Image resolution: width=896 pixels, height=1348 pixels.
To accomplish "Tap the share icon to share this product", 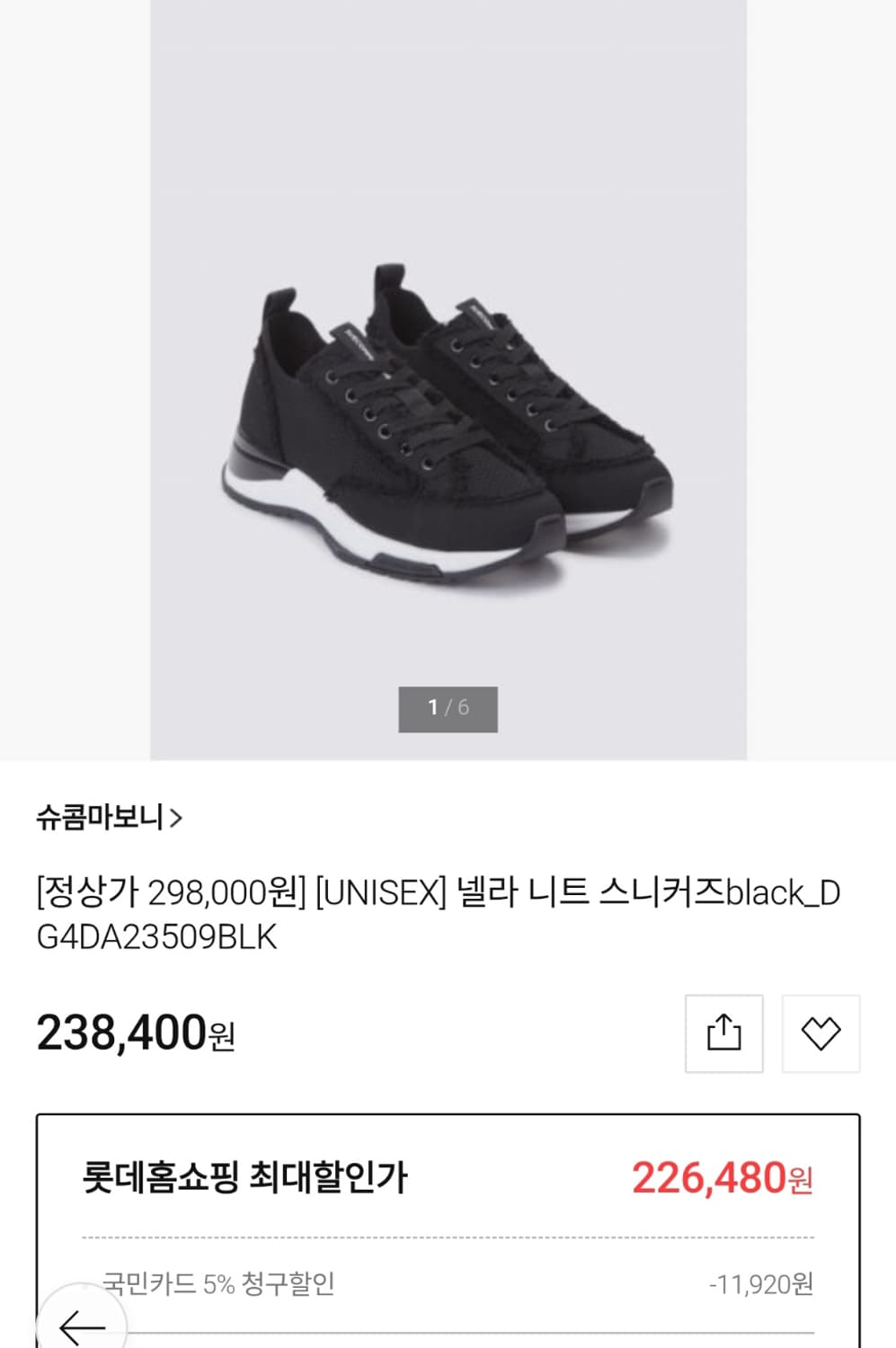I will (724, 1033).
